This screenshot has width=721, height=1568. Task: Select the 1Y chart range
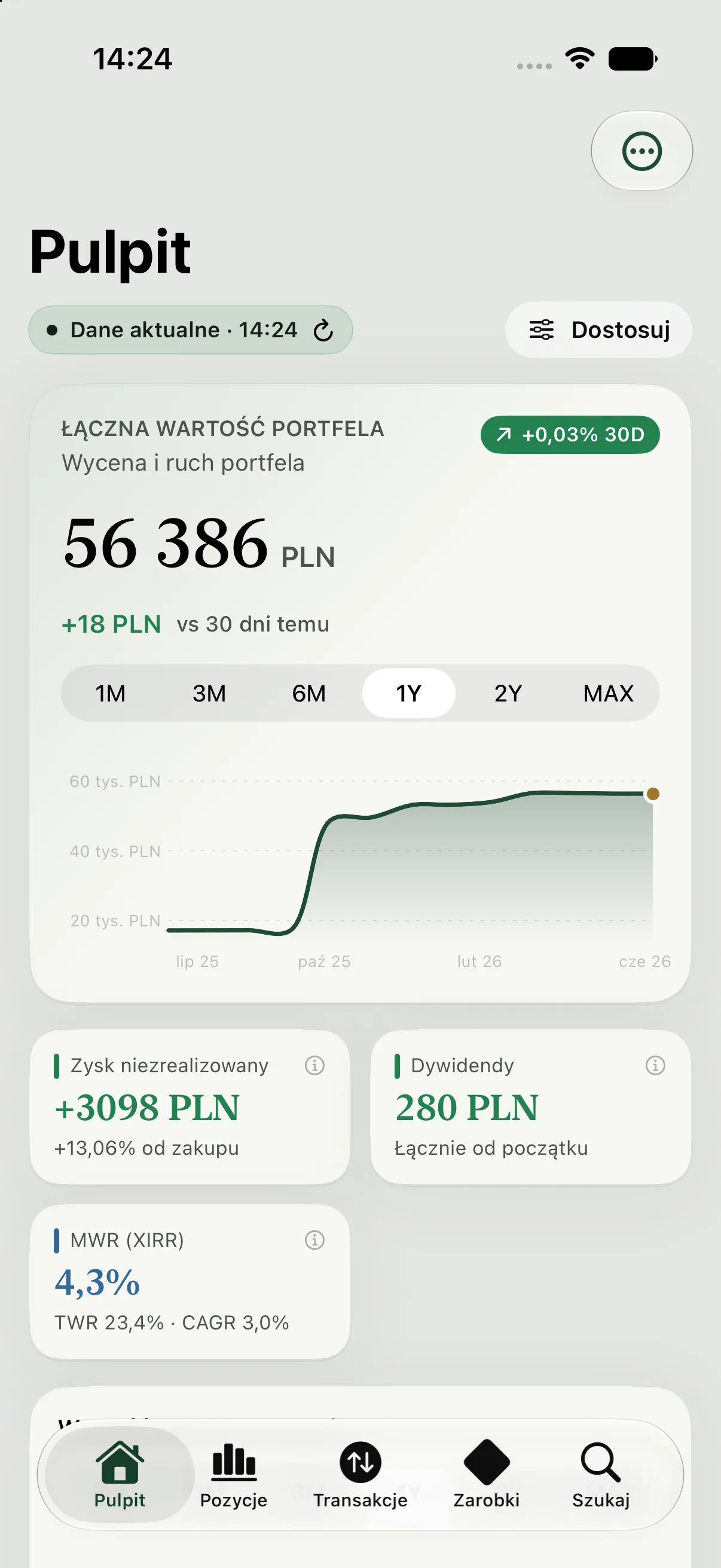click(409, 693)
